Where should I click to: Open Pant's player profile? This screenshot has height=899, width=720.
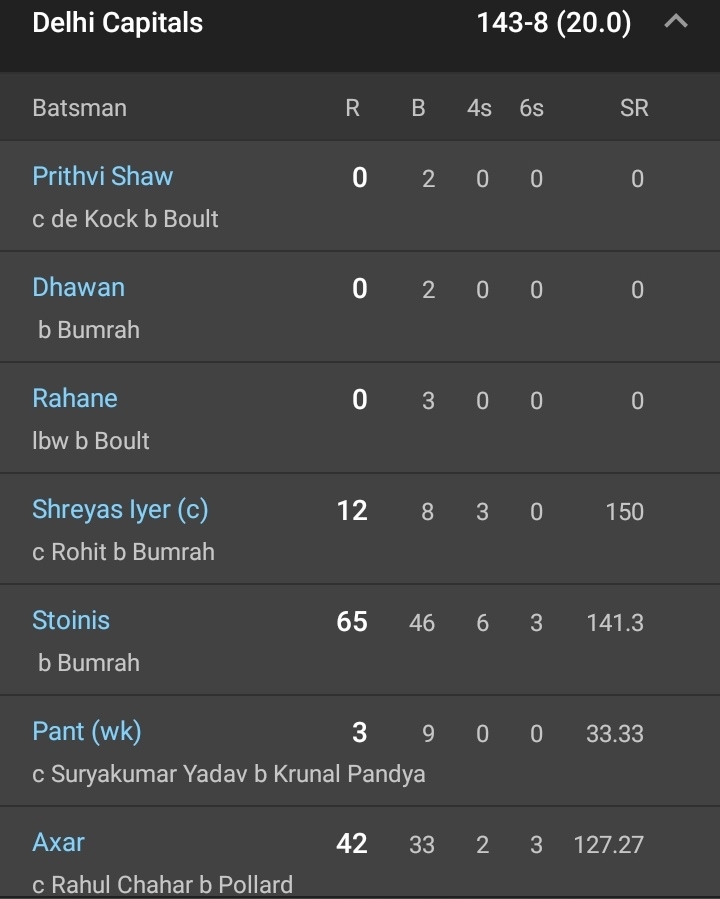point(87,732)
